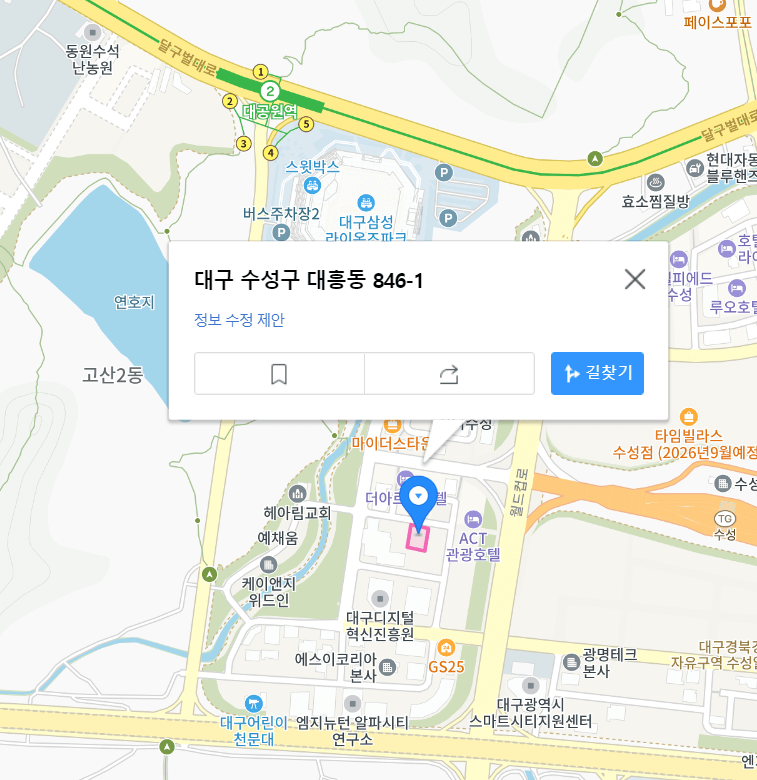Image resolution: width=757 pixels, height=780 pixels.
Task: Click exit number 3 marker below 대공원역
Action: pyautogui.click(x=244, y=144)
